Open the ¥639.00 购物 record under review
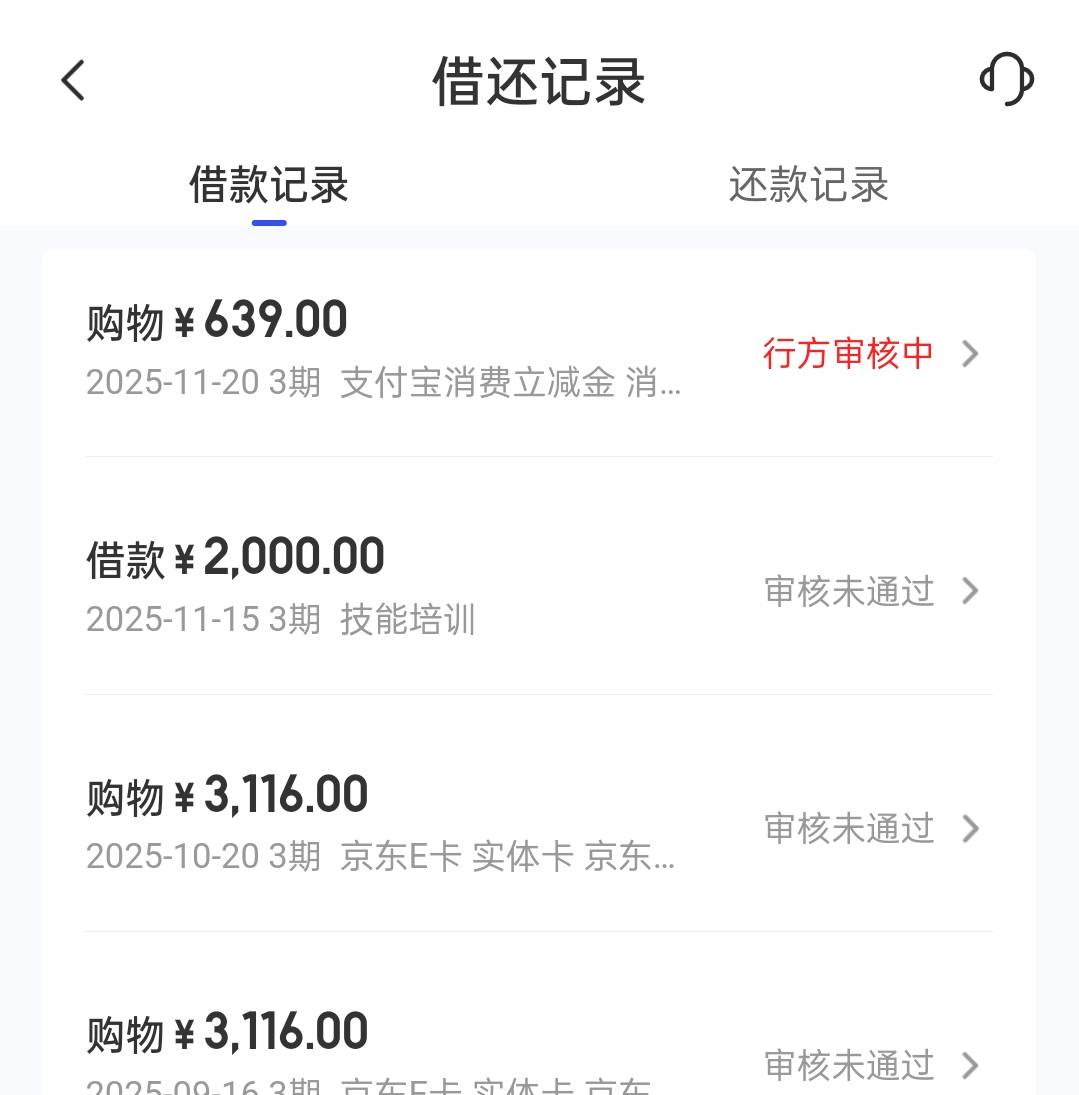 [x=538, y=353]
